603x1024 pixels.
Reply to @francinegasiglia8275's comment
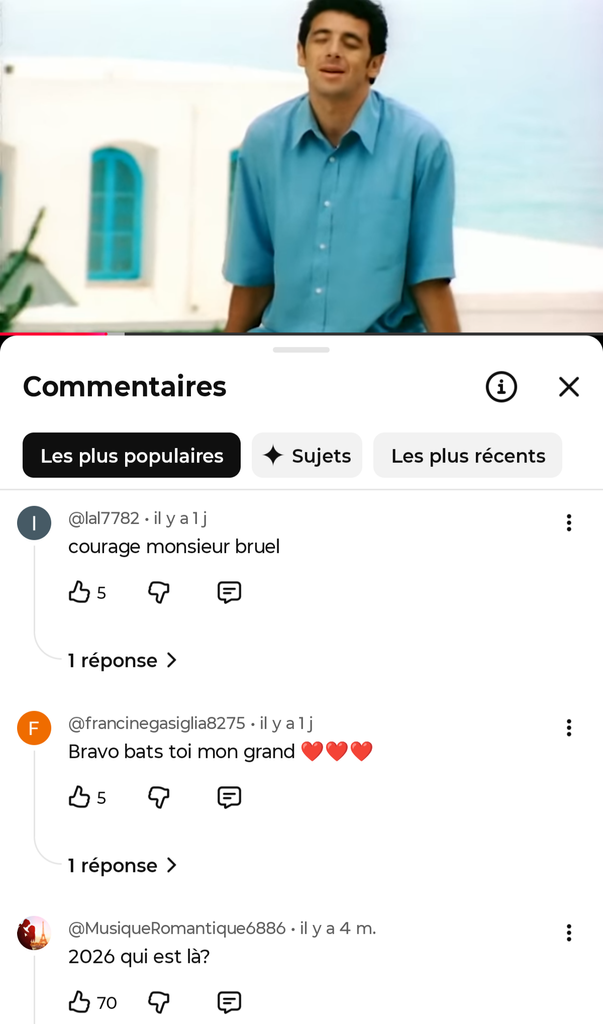(x=229, y=797)
